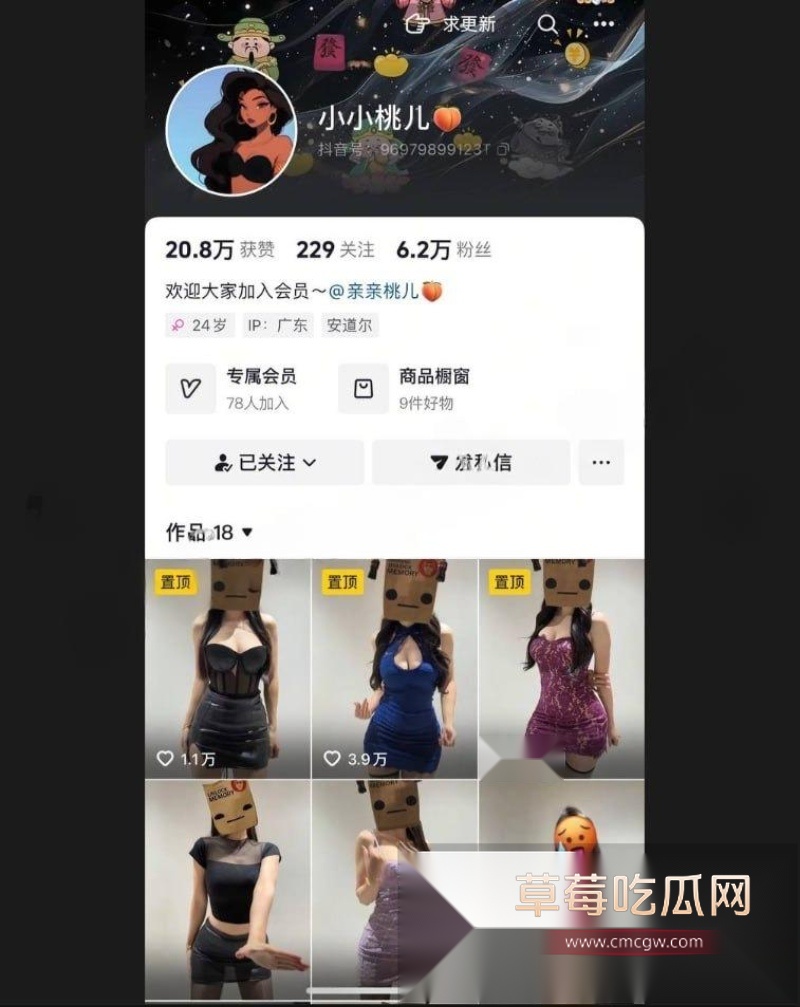Open the pinned video with 1.1万 likes

pyautogui.click(x=230, y=670)
